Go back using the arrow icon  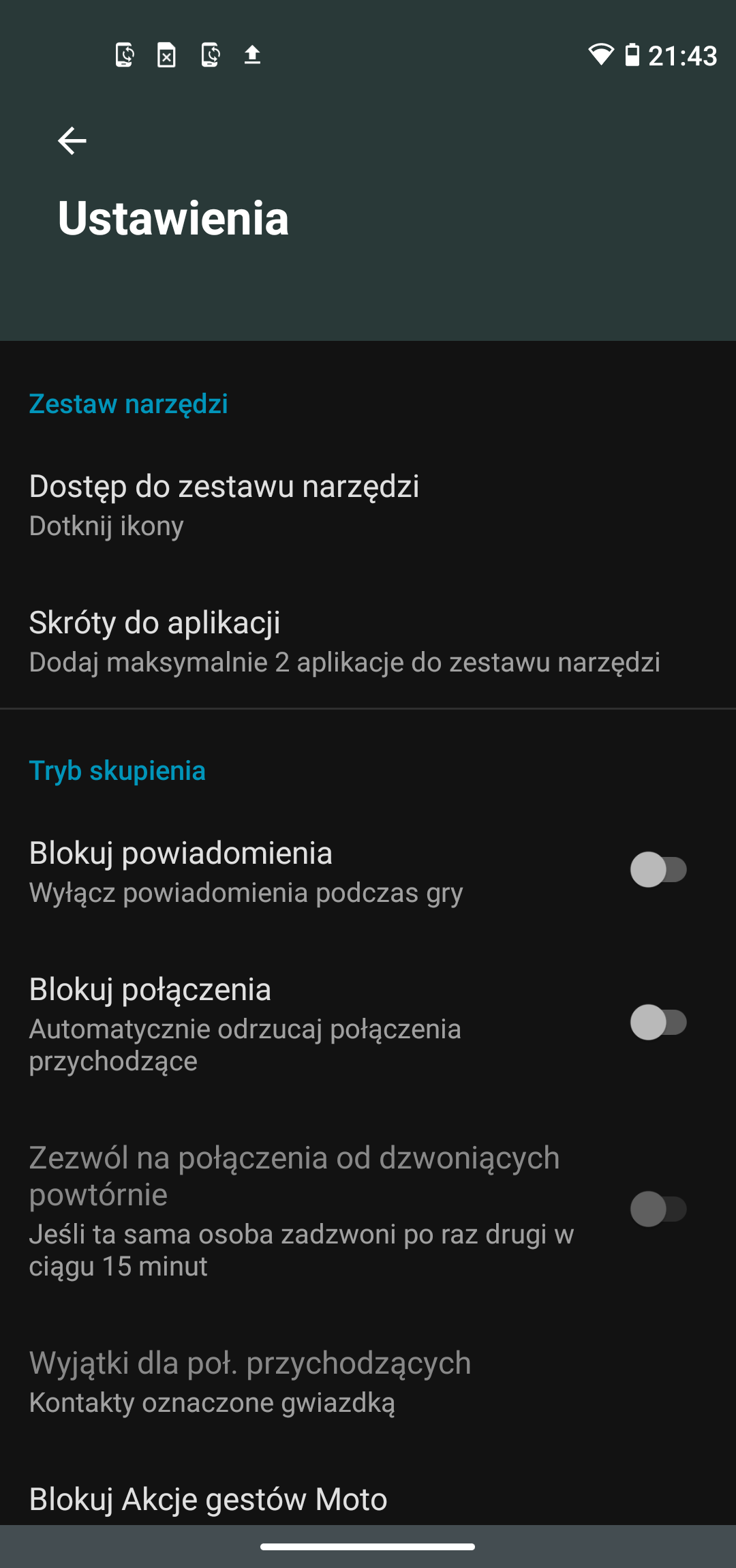point(72,141)
